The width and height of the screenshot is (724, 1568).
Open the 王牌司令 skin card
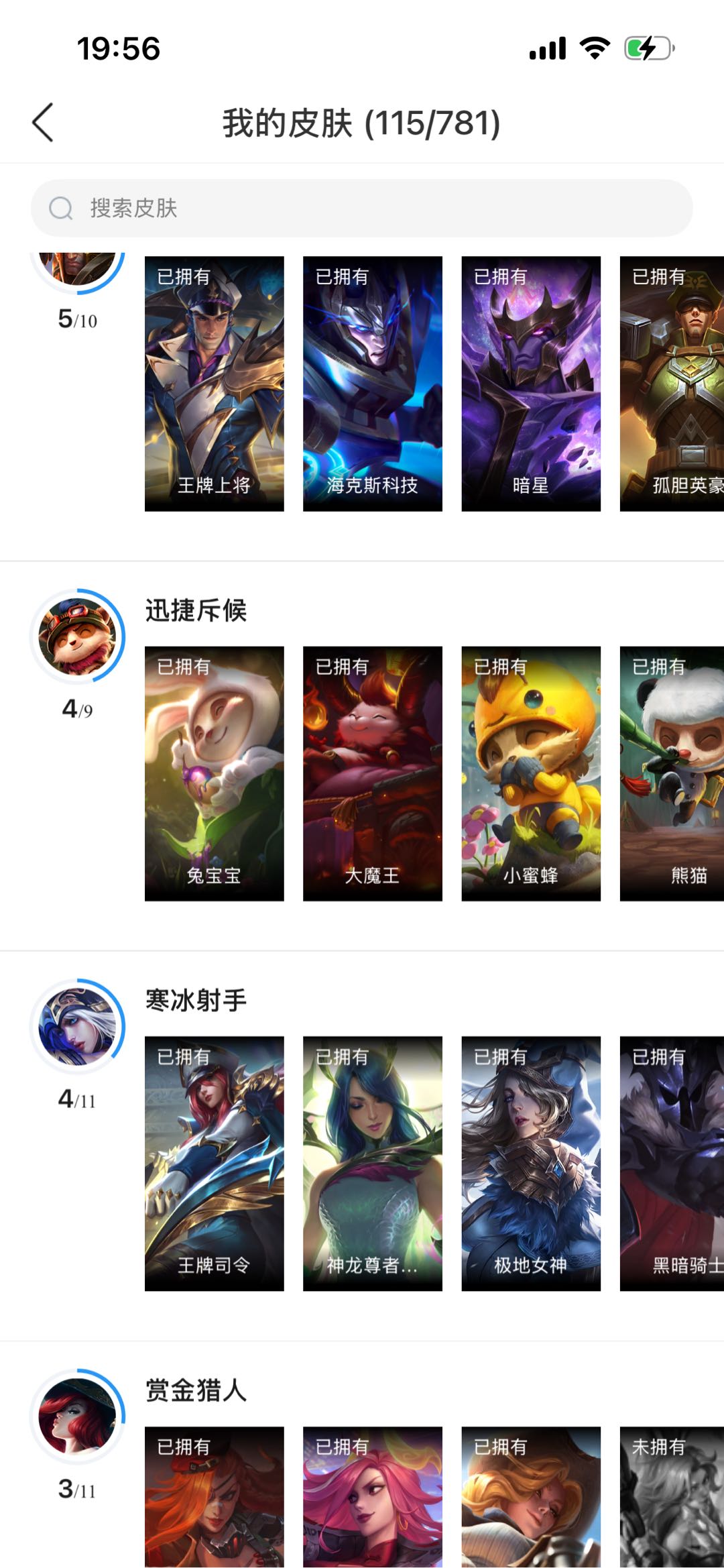[x=214, y=1163]
